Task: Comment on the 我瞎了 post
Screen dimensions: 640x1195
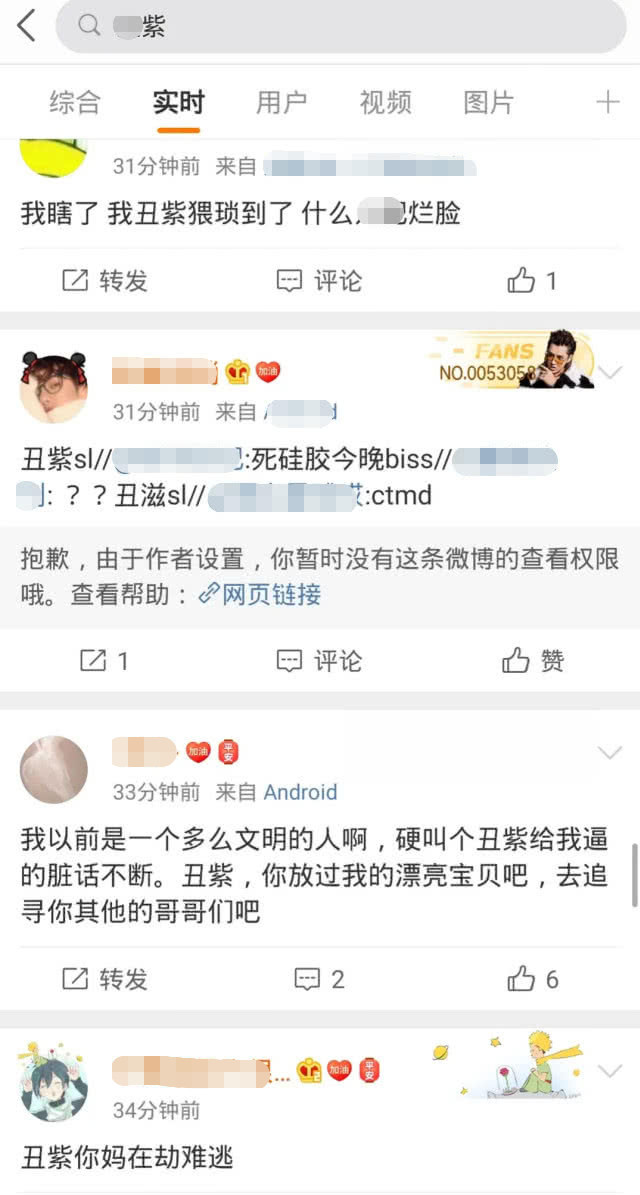Action: [x=319, y=281]
